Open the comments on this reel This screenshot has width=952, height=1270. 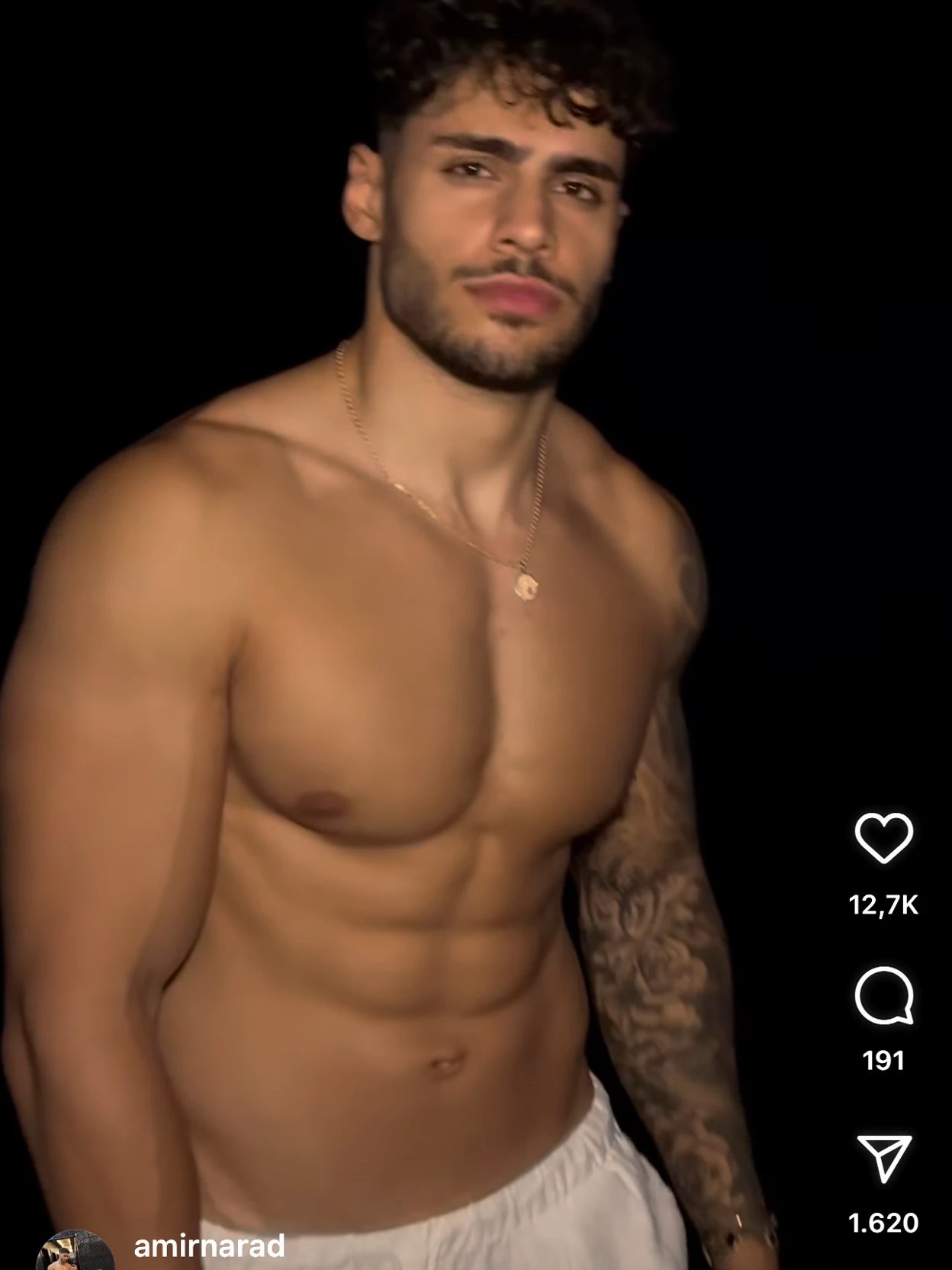click(883, 995)
